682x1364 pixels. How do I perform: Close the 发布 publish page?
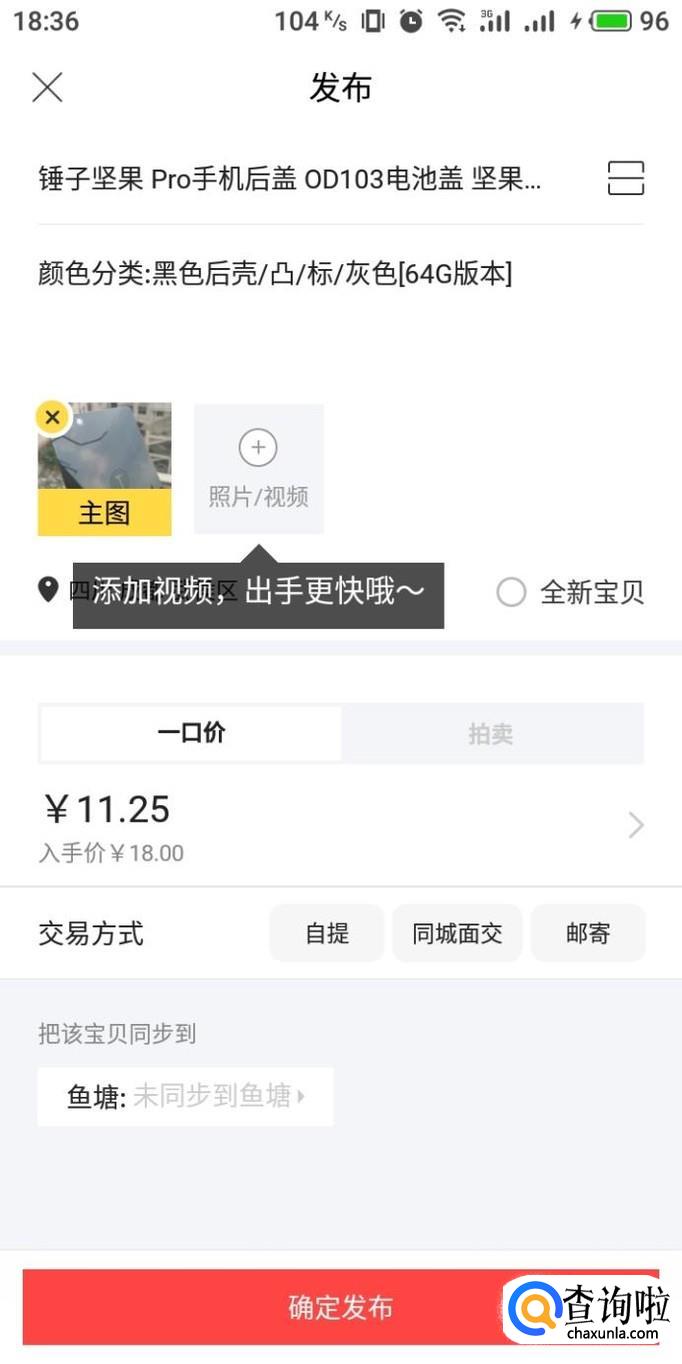tap(47, 88)
